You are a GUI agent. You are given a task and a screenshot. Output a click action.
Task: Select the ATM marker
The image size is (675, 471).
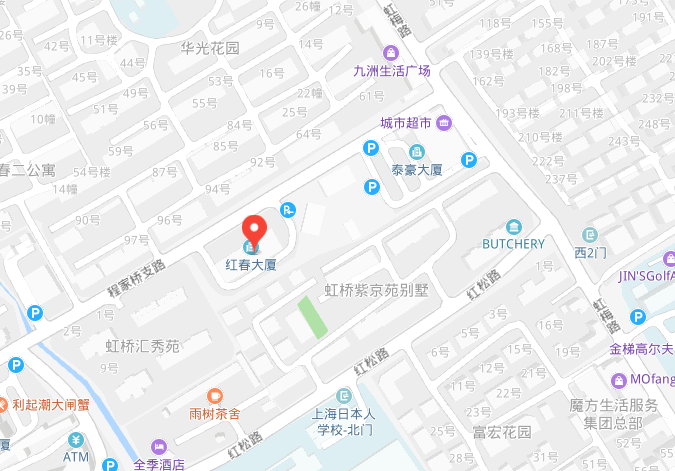(76, 440)
